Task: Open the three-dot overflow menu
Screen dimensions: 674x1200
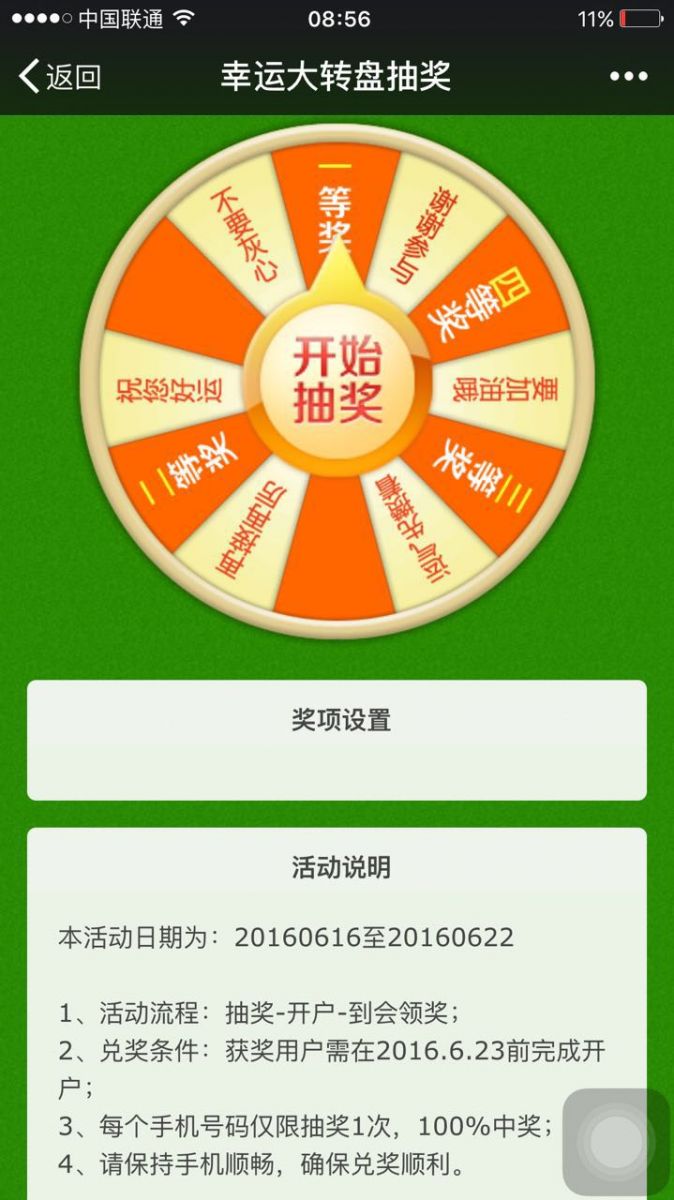Action: 628,77
